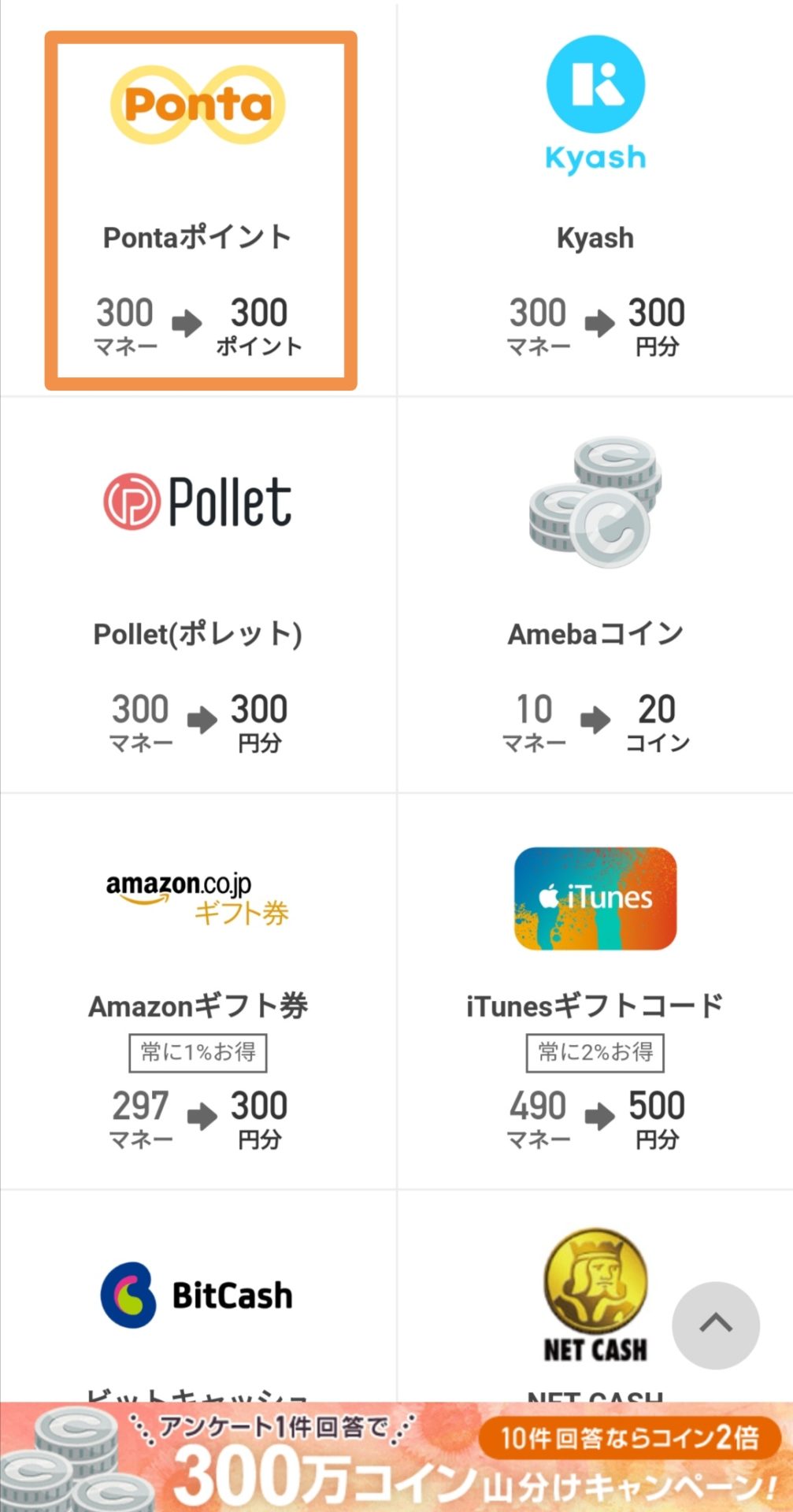The width and height of the screenshot is (793, 1512).
Task: Open the NET CASH exchange tile
Action: 595,1295
